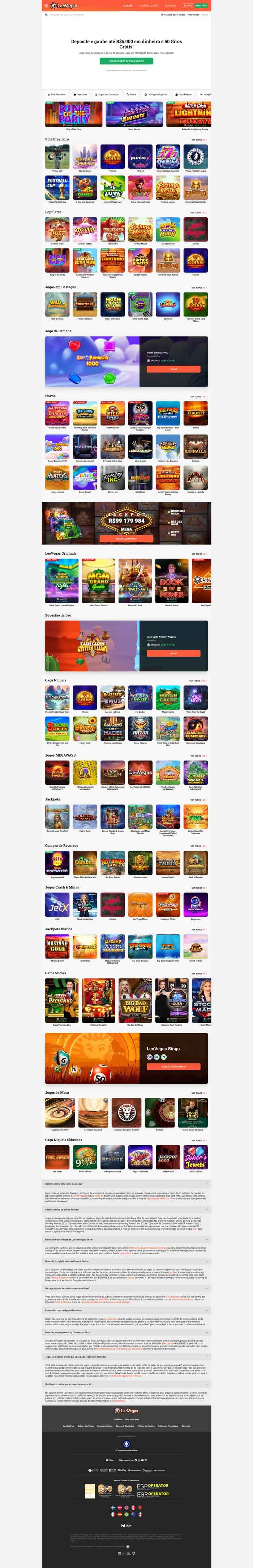Screen dimensions: 253x1568
Task: Play Sweet Bonanza 1000 with the Jogar button
Action: pos(174,369)
